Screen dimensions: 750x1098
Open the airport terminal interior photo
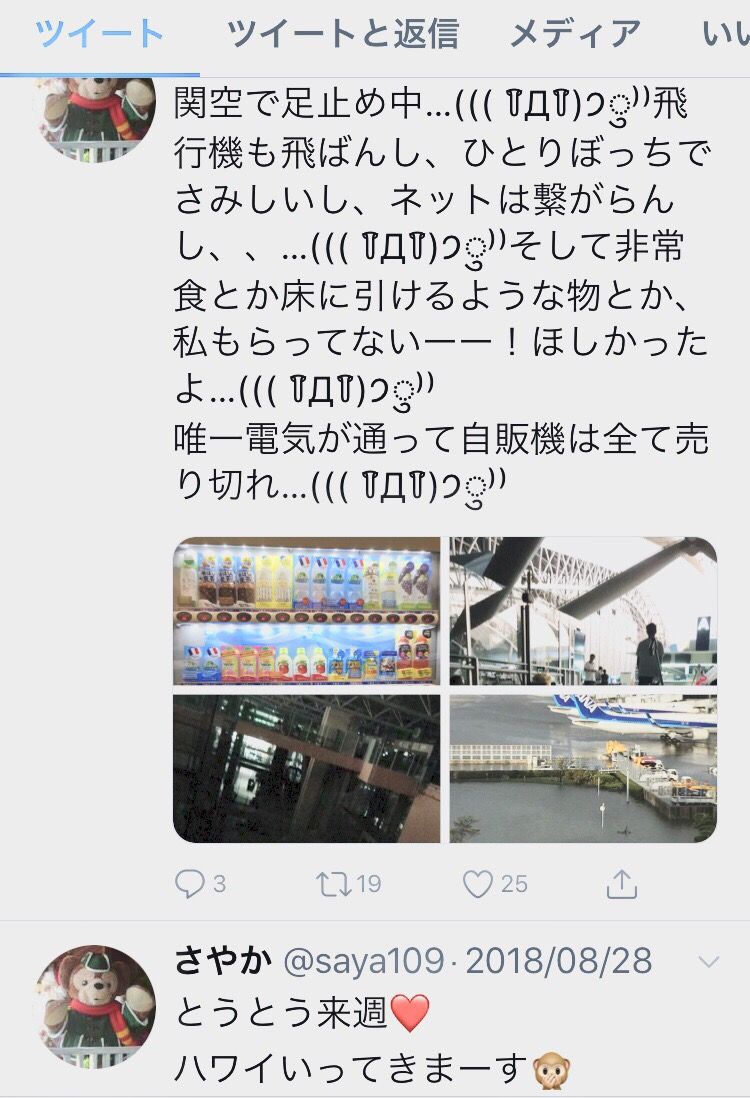(583, 610)
